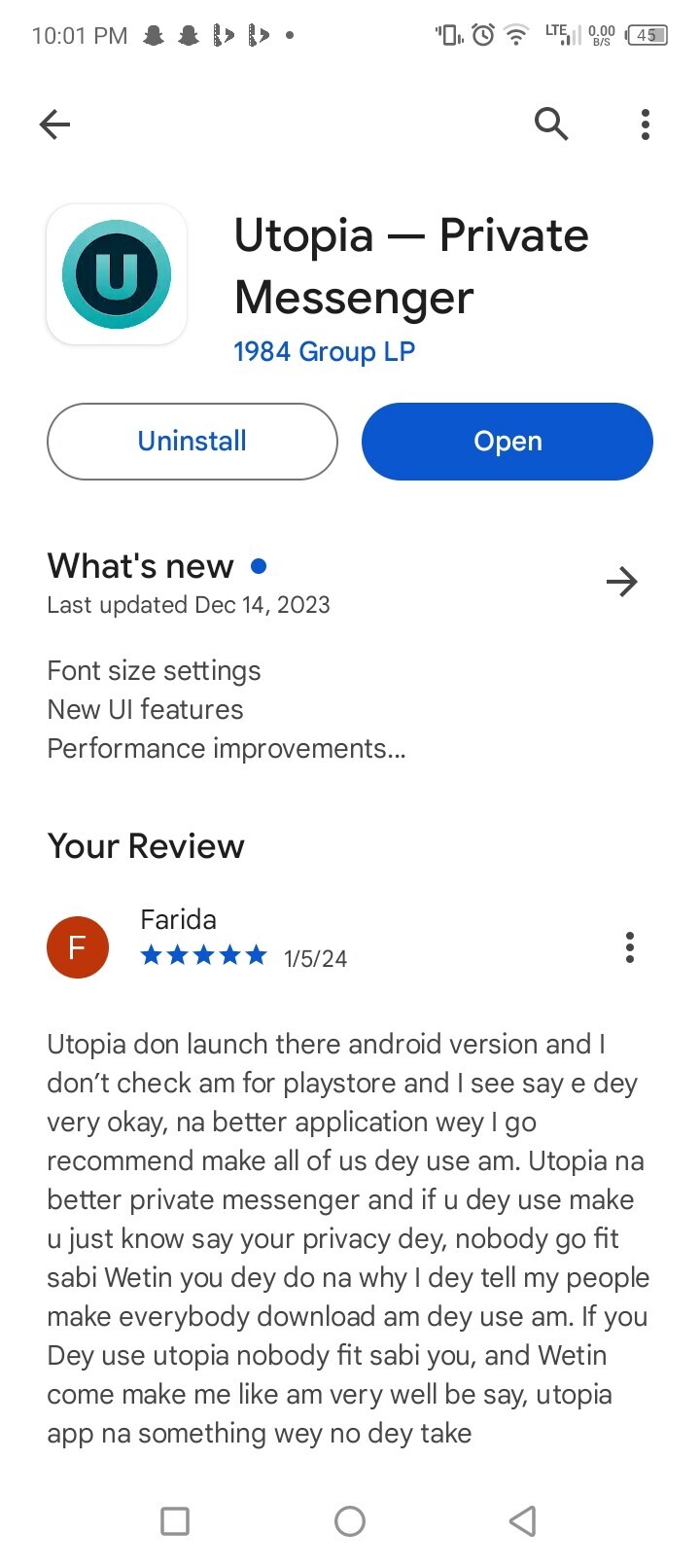Open the top overflow menu
The width and height of the screenshot is (700, 1568).
tap(646, 125)
